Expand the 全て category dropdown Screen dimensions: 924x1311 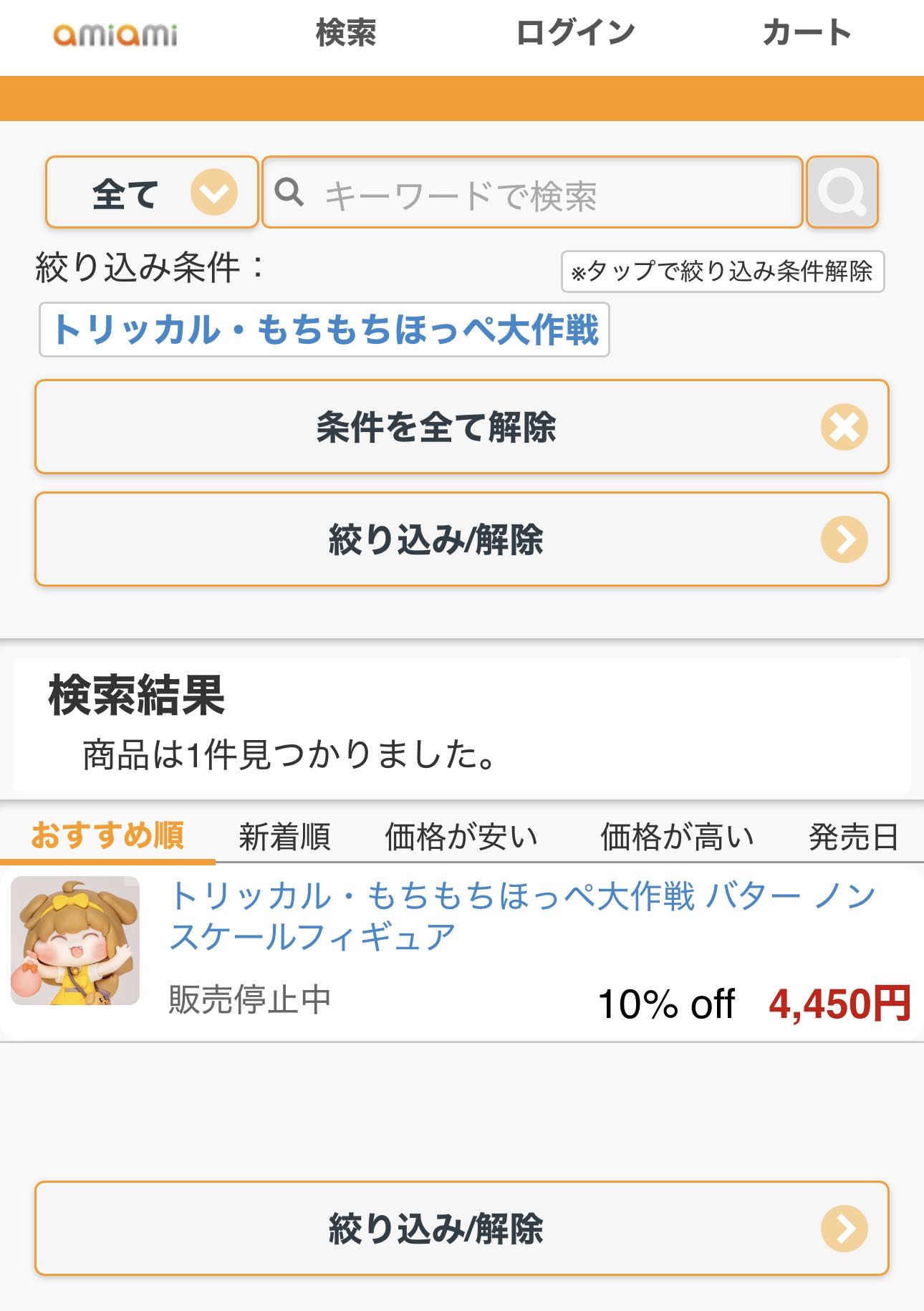(152, 193)
